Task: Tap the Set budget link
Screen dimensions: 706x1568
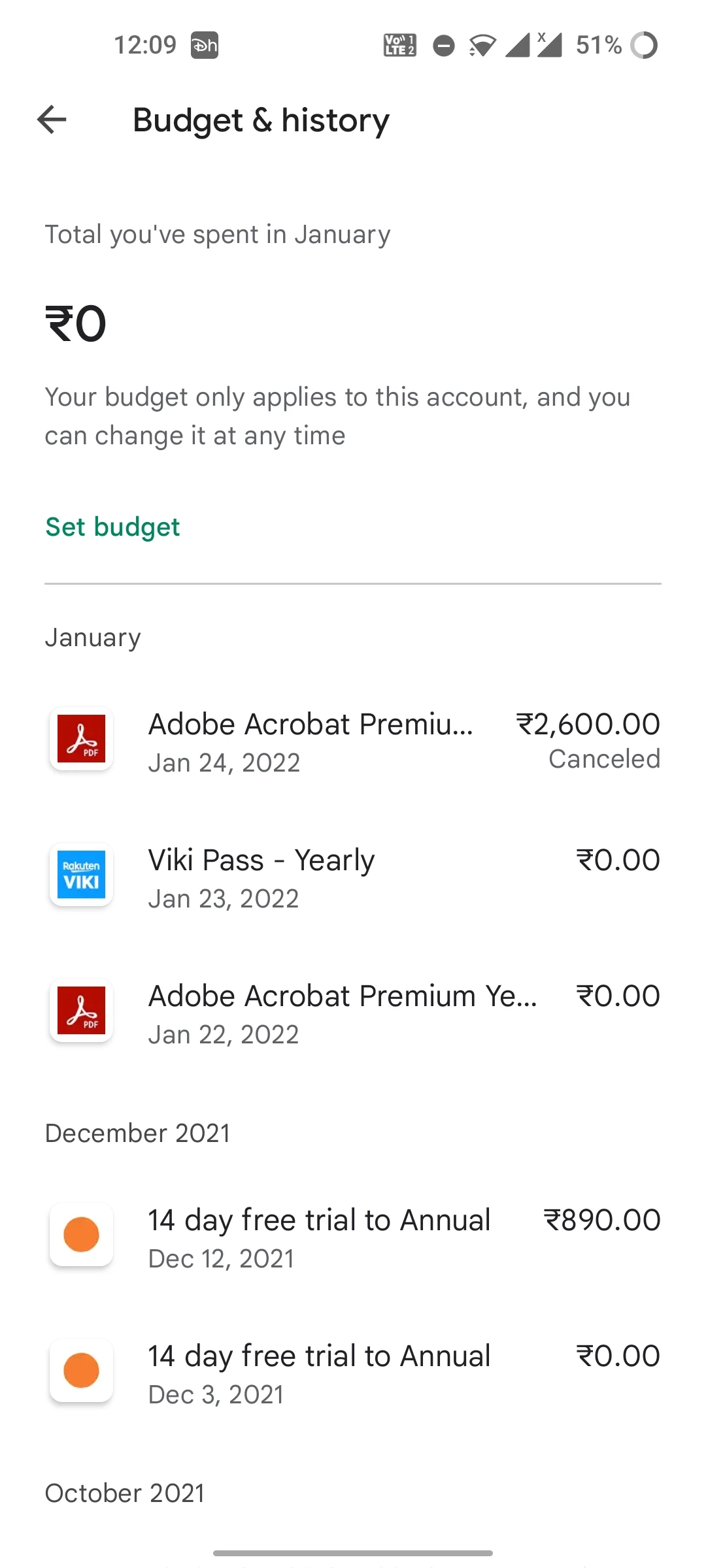Action: (x=112, y=527)
